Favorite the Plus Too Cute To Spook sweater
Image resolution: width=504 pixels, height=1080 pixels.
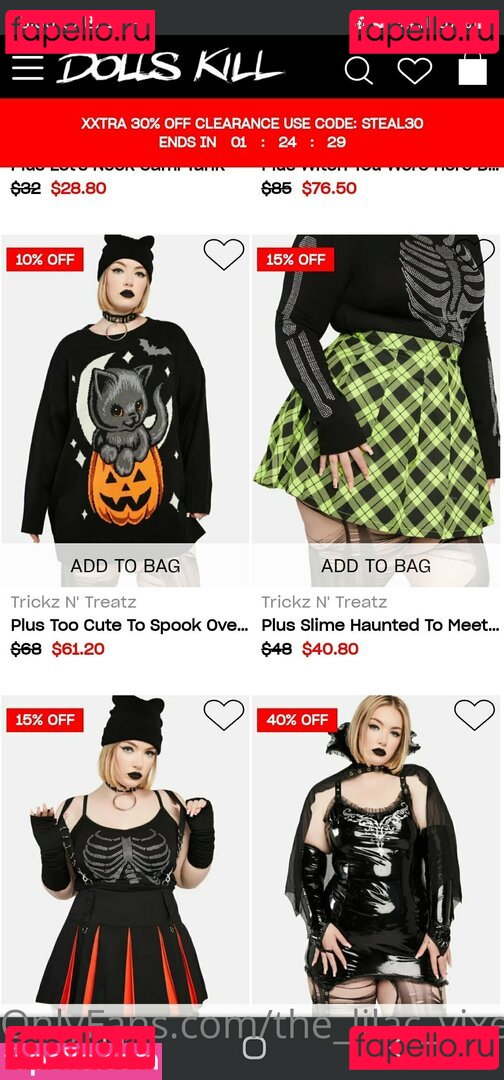(x=224, y=254)
